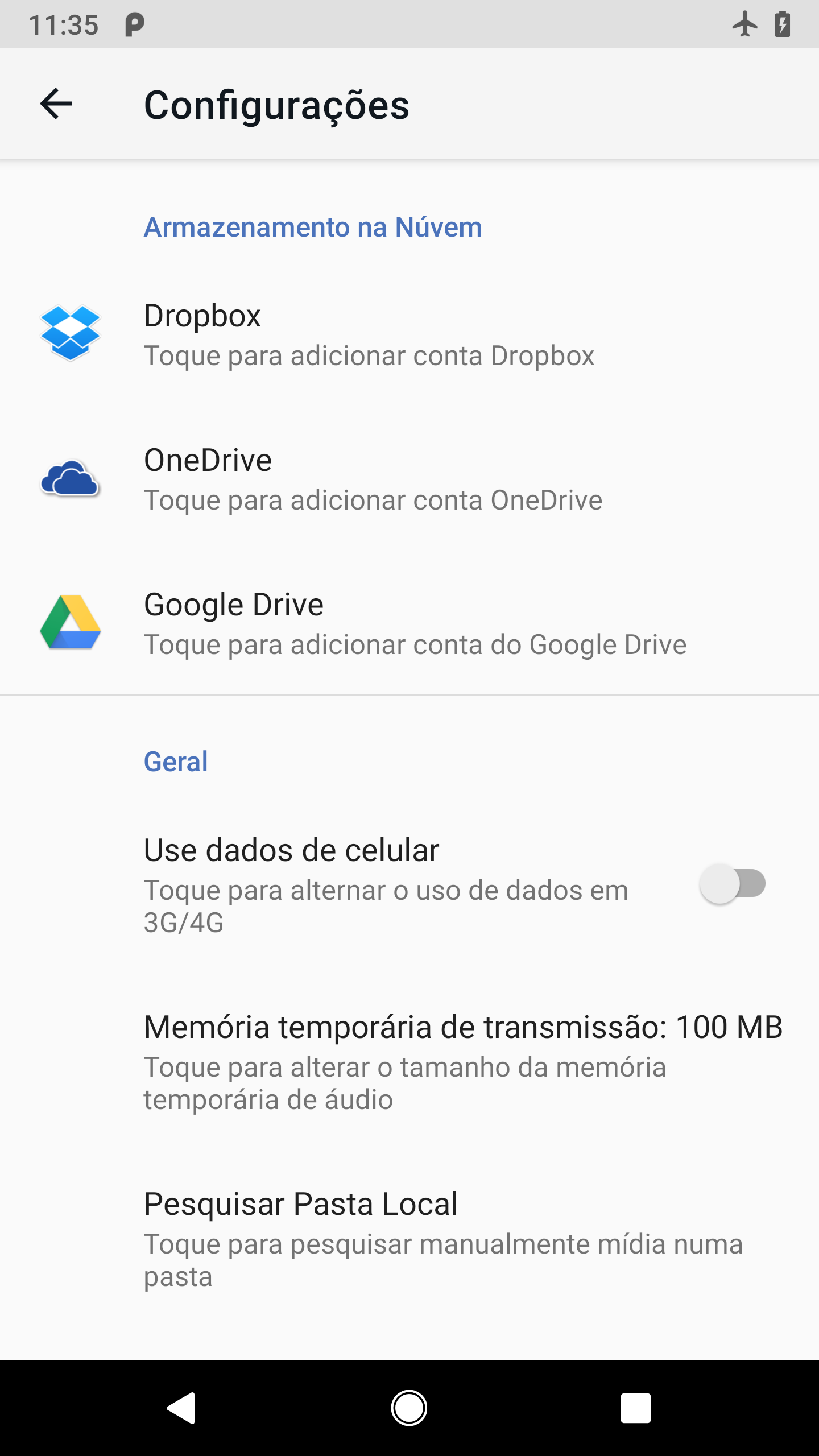Open the Google Drive account option
Image resolution: width=819 pixels, height=1456 pixels.
[x=409, y=623]
